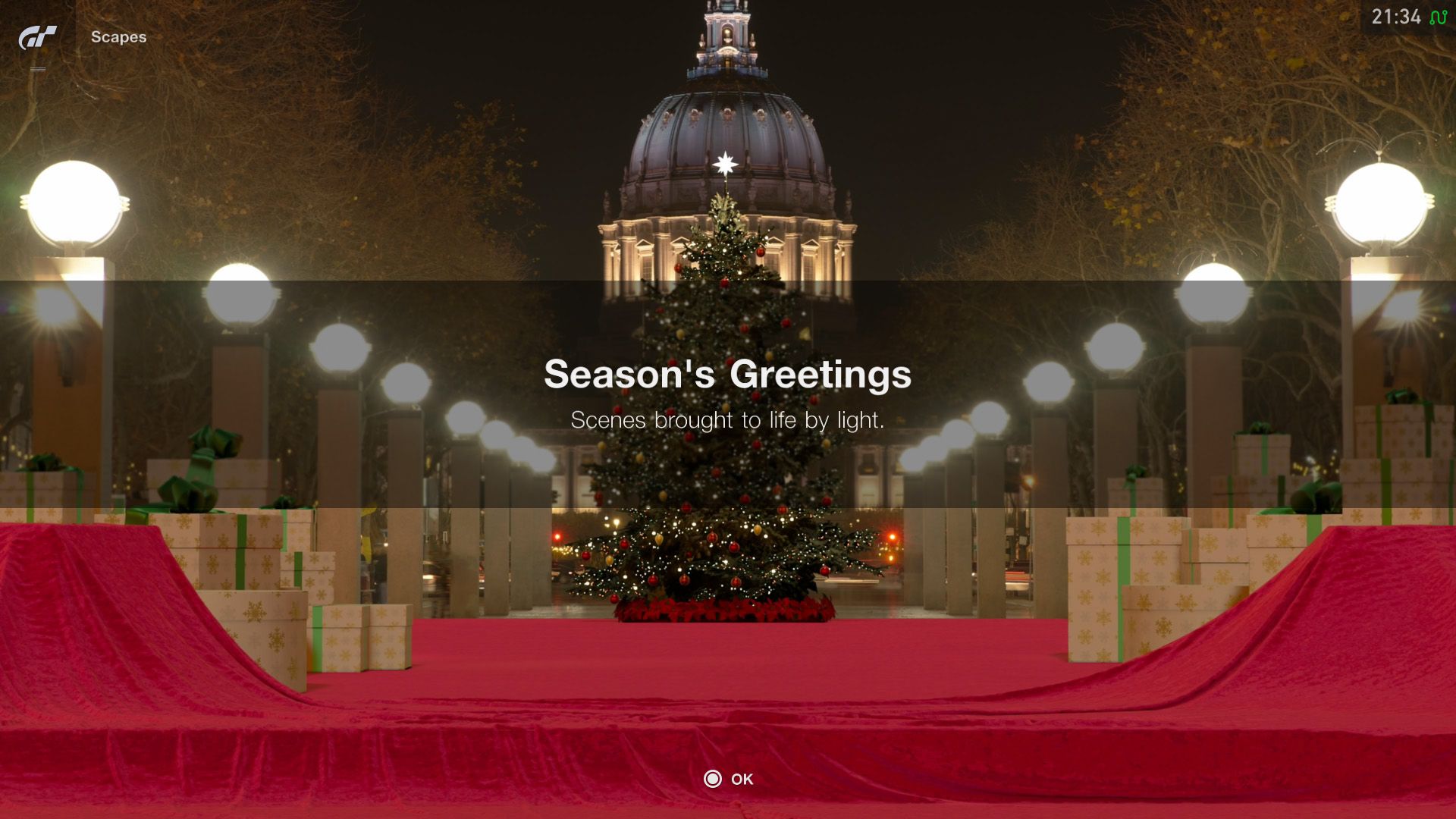
Task: Confirm Season's Greetings with OK
Action: pos(728,779)
